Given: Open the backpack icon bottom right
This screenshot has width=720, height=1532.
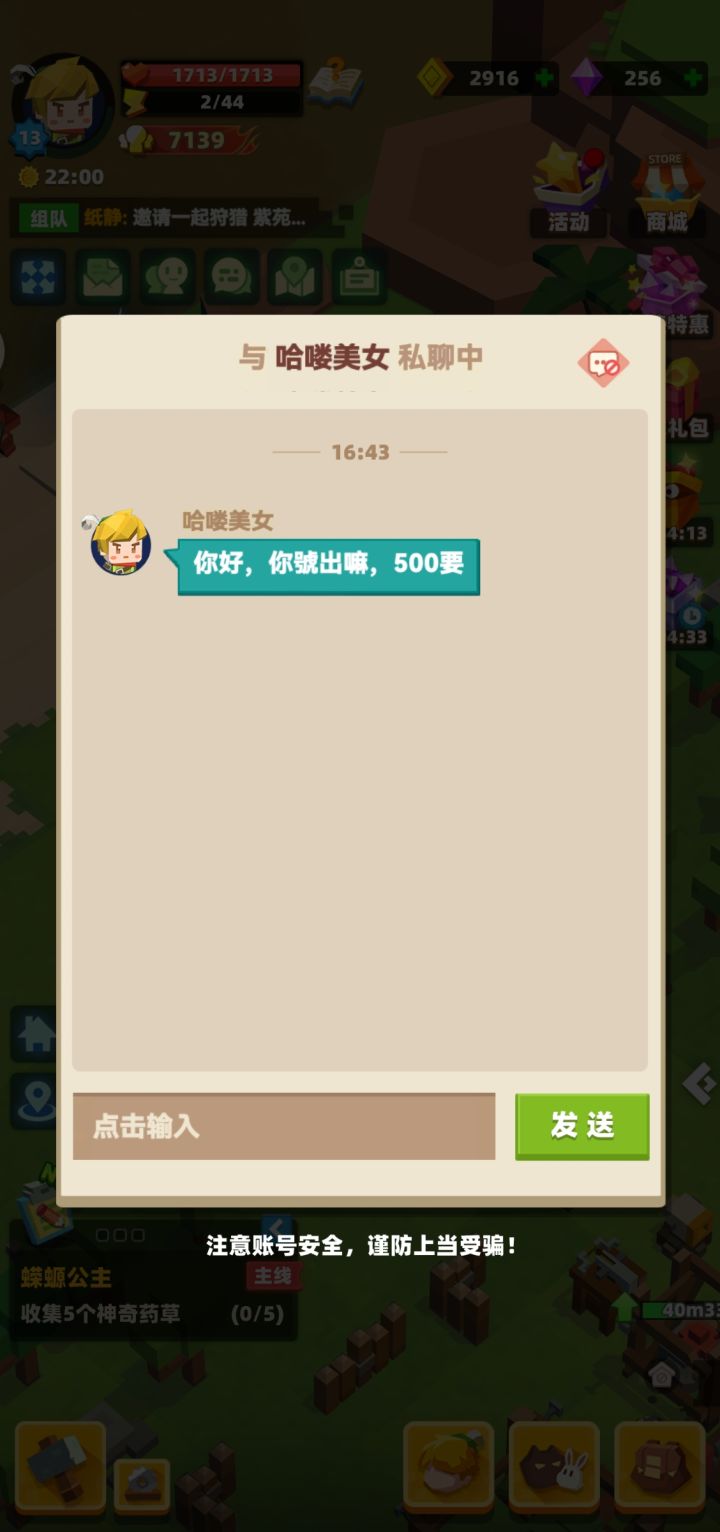Looking at the screenshot, I should coord(655,1464).
